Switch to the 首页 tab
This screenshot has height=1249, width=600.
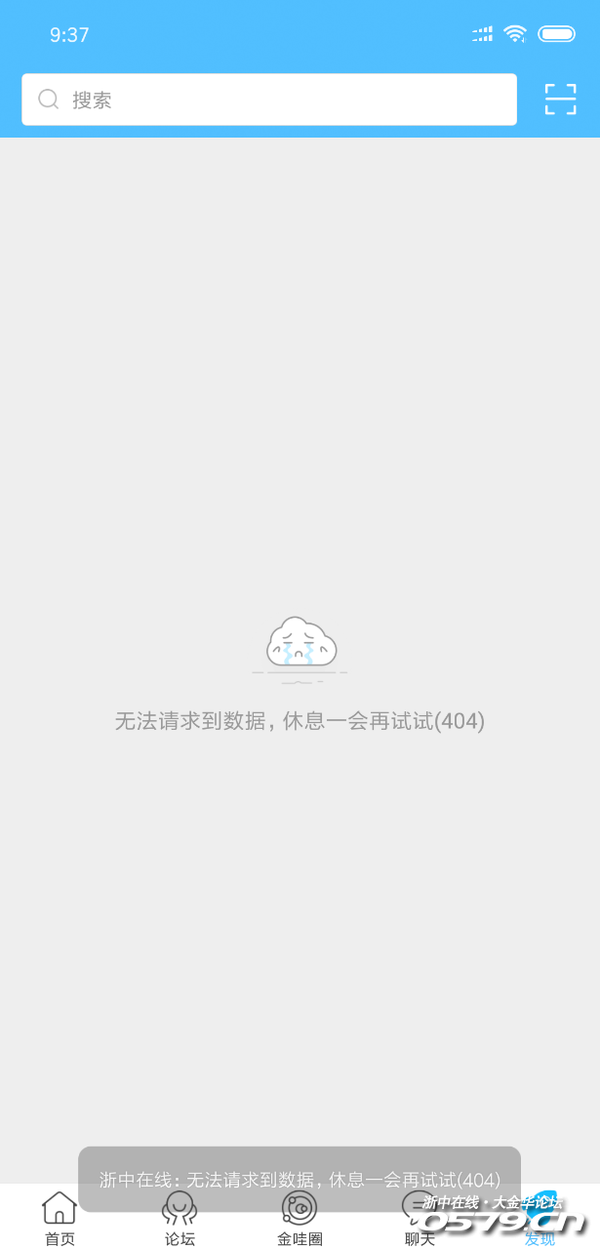click(x=60, y=1219)
